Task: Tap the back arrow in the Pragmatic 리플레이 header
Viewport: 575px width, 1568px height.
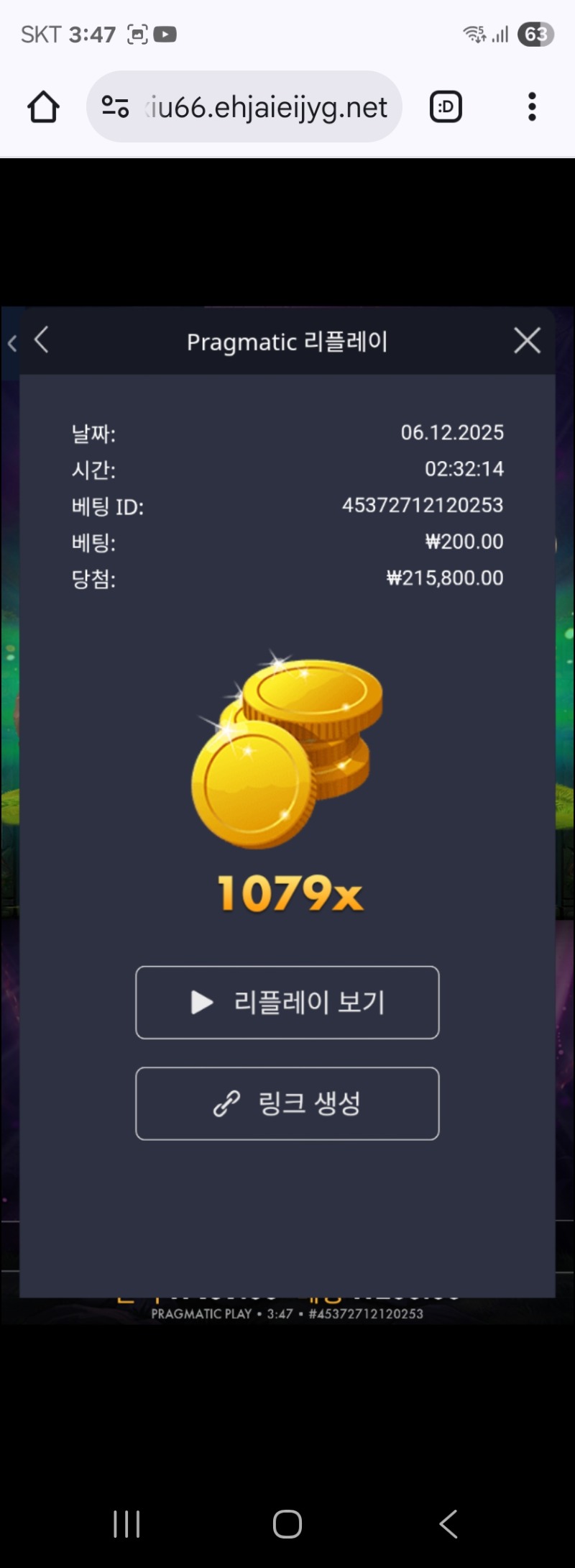Action: [41, 341]
